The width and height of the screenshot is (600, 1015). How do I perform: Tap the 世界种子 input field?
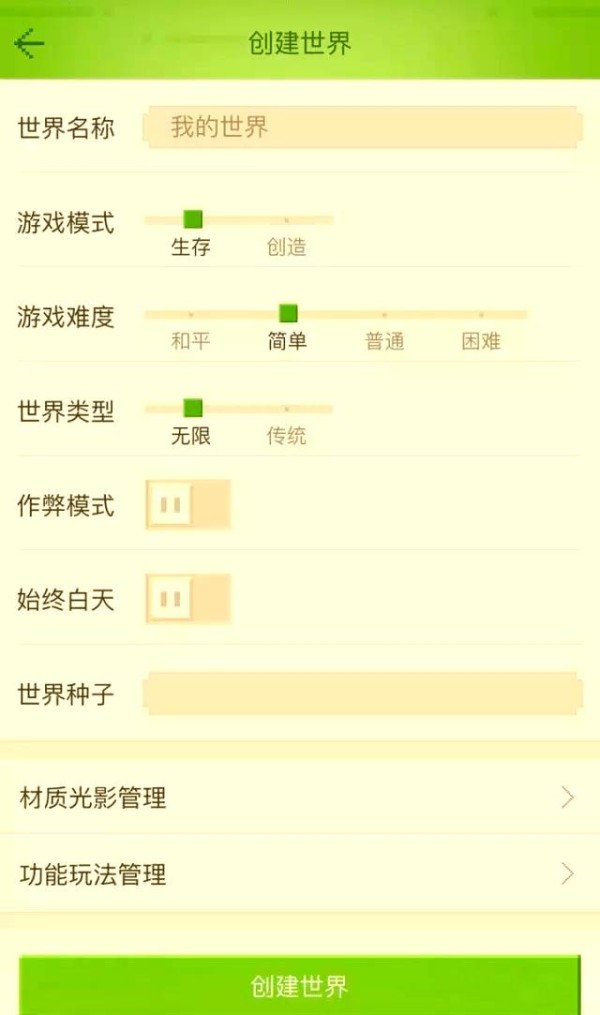click(363, 693)
